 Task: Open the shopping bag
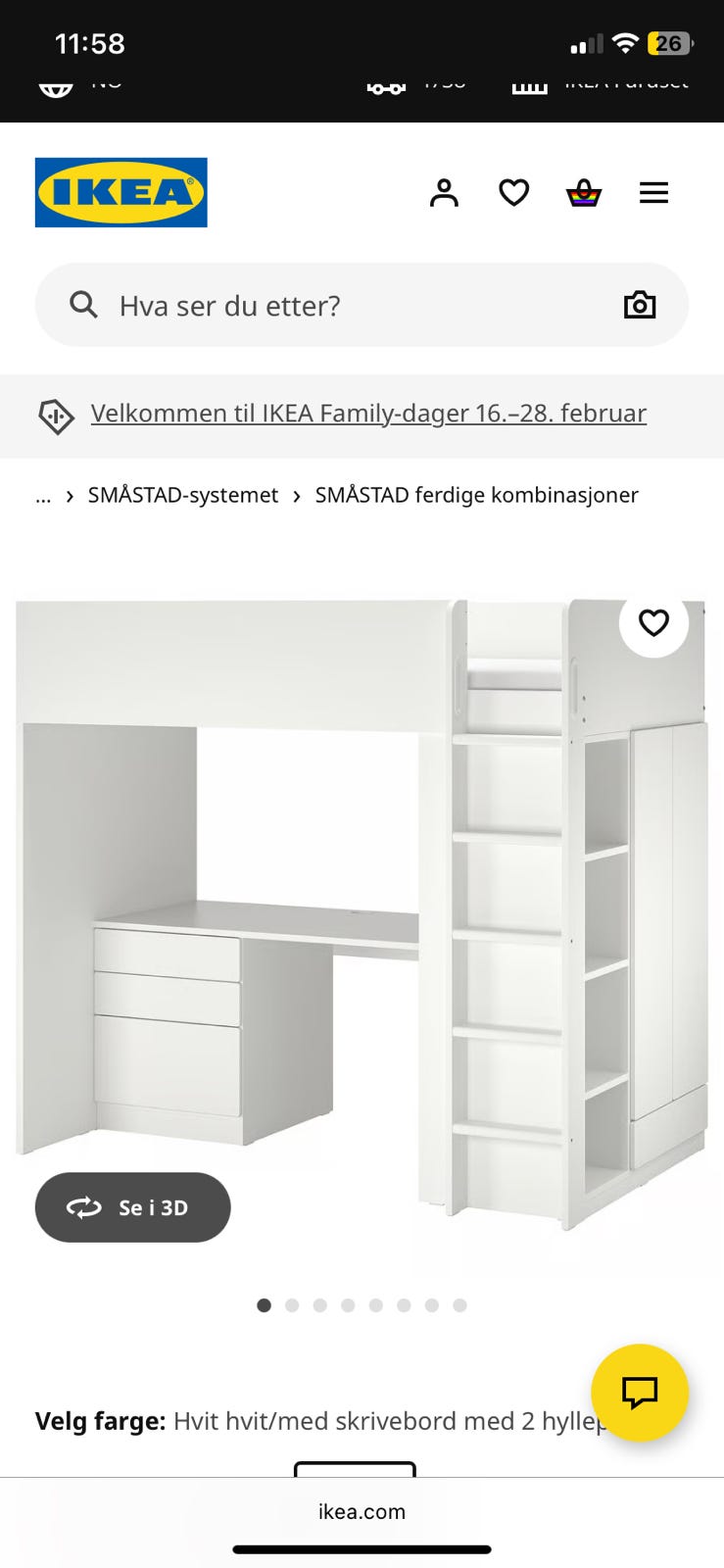click(583, 192)
